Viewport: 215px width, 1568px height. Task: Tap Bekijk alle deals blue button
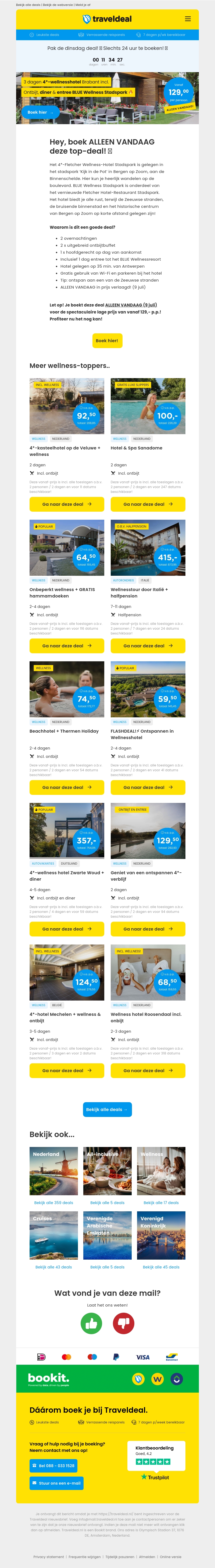(107, 1110)
